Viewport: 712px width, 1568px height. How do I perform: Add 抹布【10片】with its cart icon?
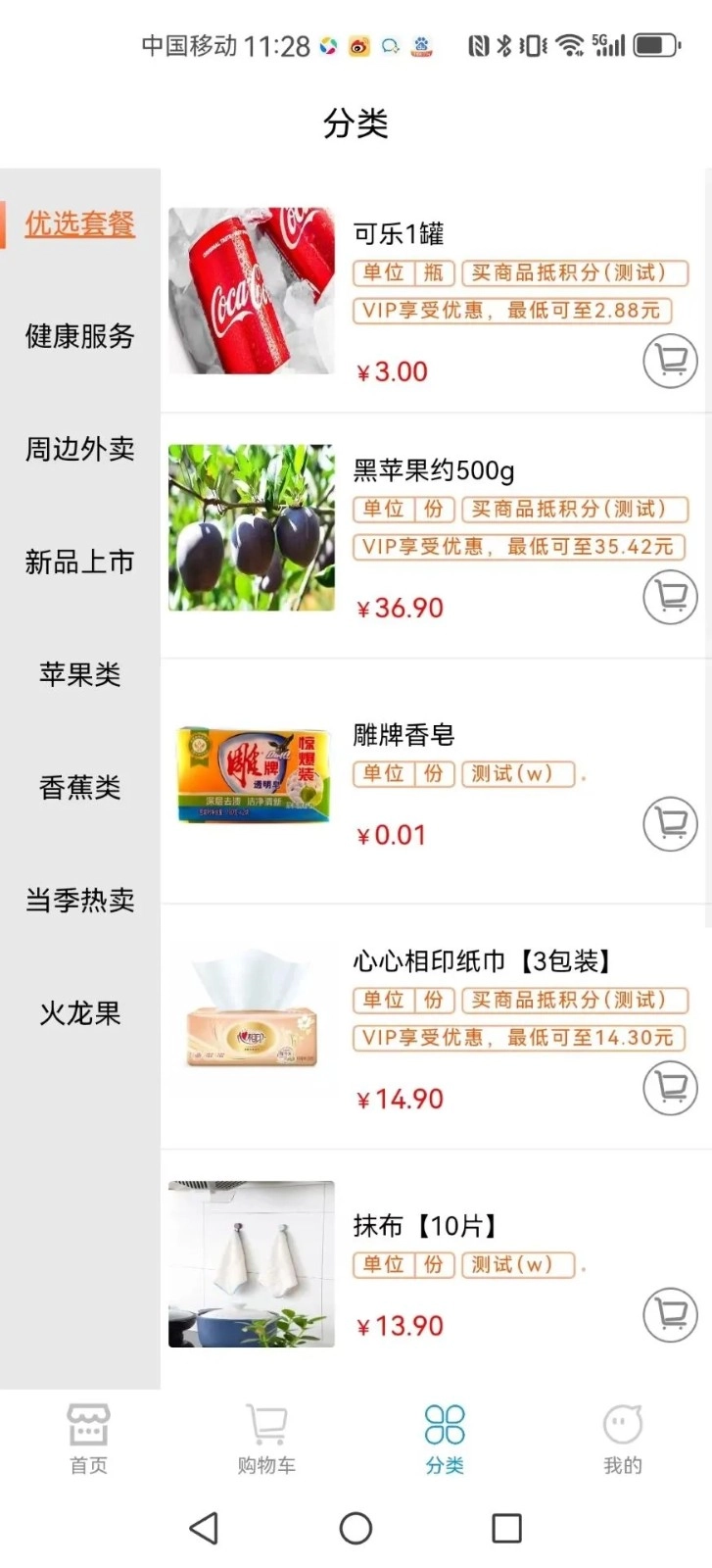pos(670,1315)
